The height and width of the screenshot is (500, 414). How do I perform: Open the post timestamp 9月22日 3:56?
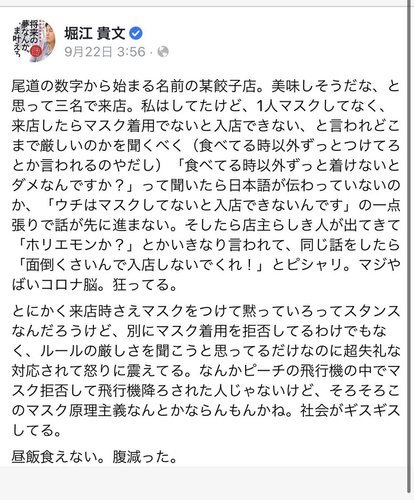click(105, 52)
